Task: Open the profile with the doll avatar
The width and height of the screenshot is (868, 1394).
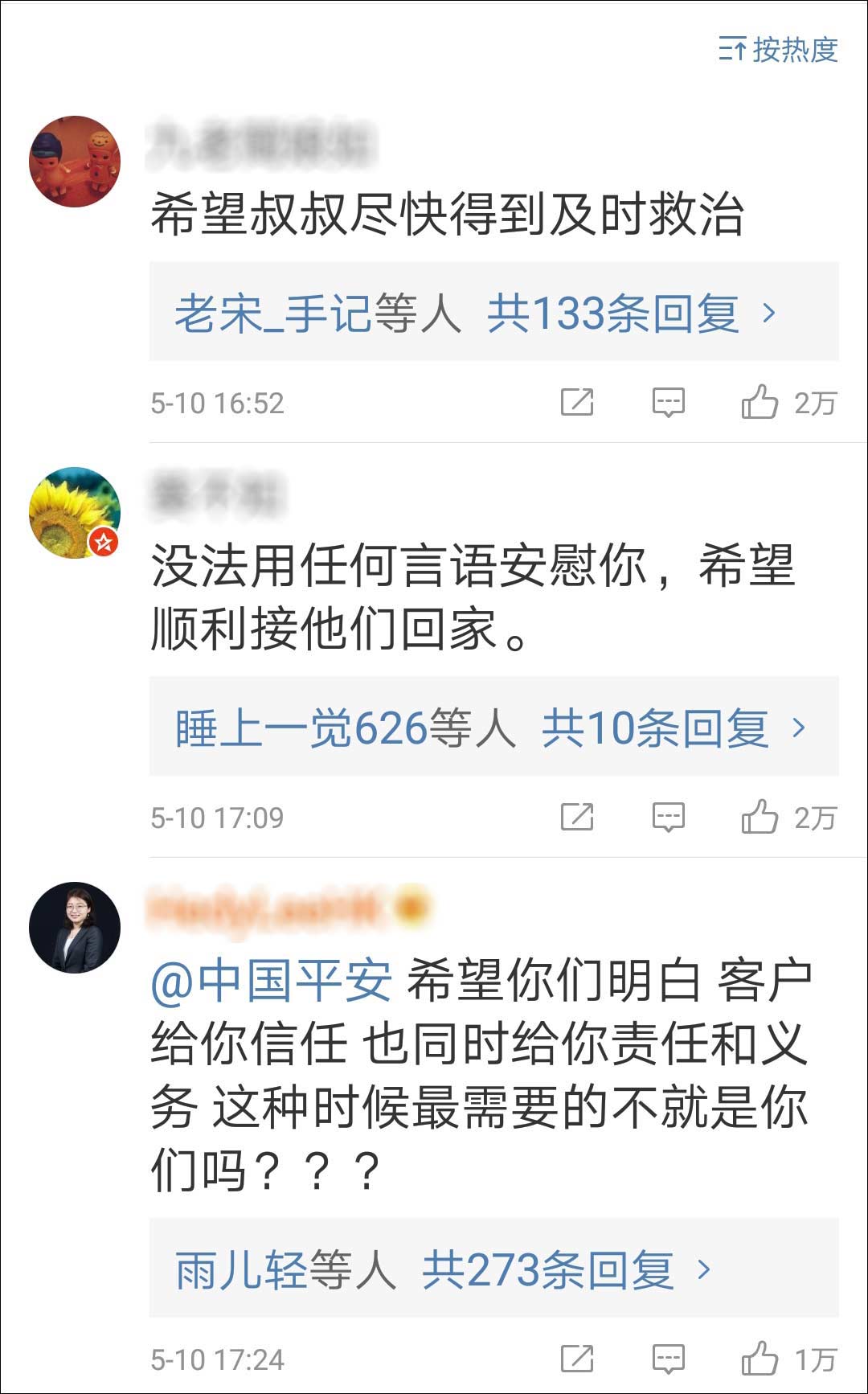Action: 75,162
